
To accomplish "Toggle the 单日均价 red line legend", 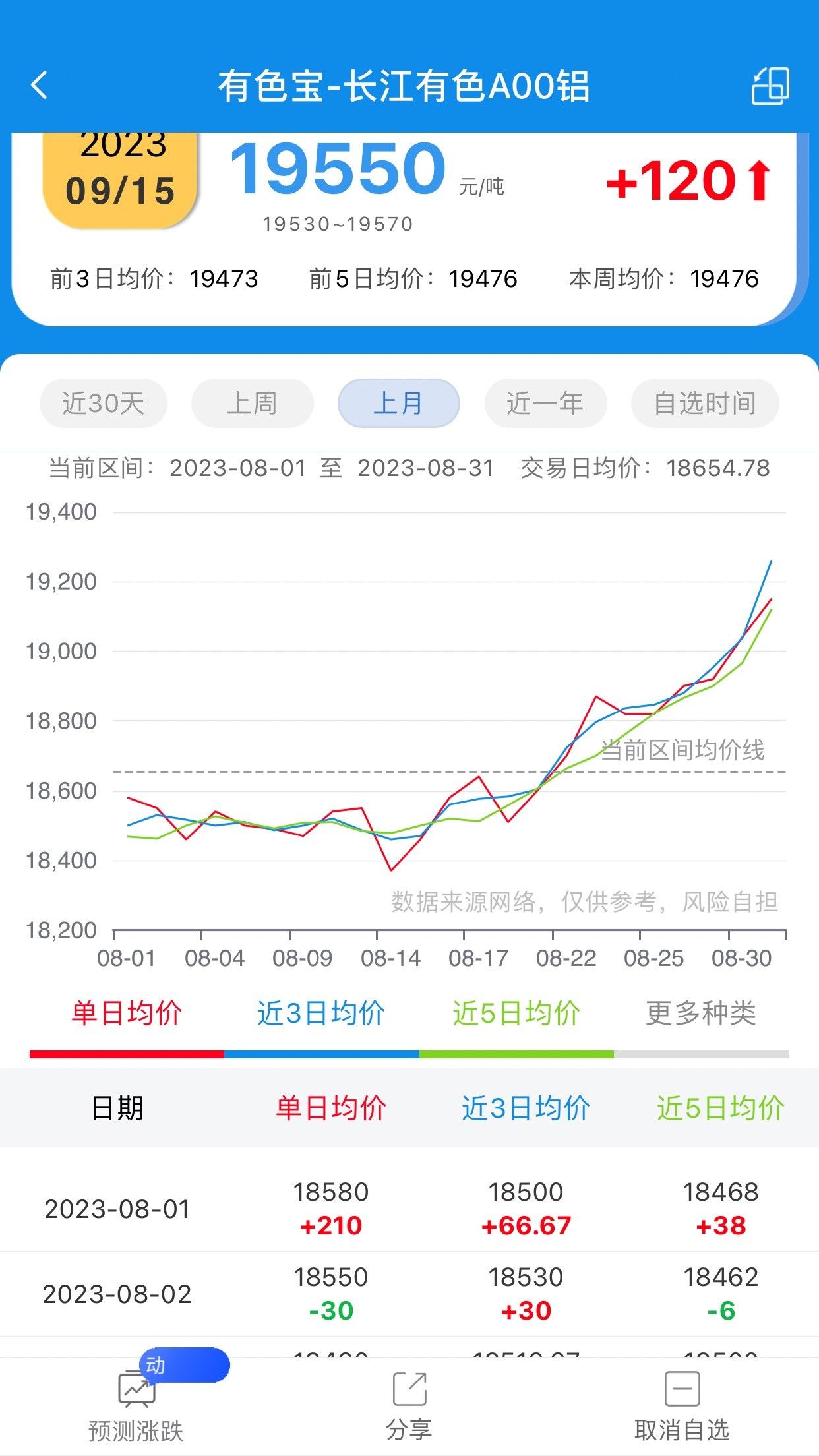I will [x=127, y=1014].
